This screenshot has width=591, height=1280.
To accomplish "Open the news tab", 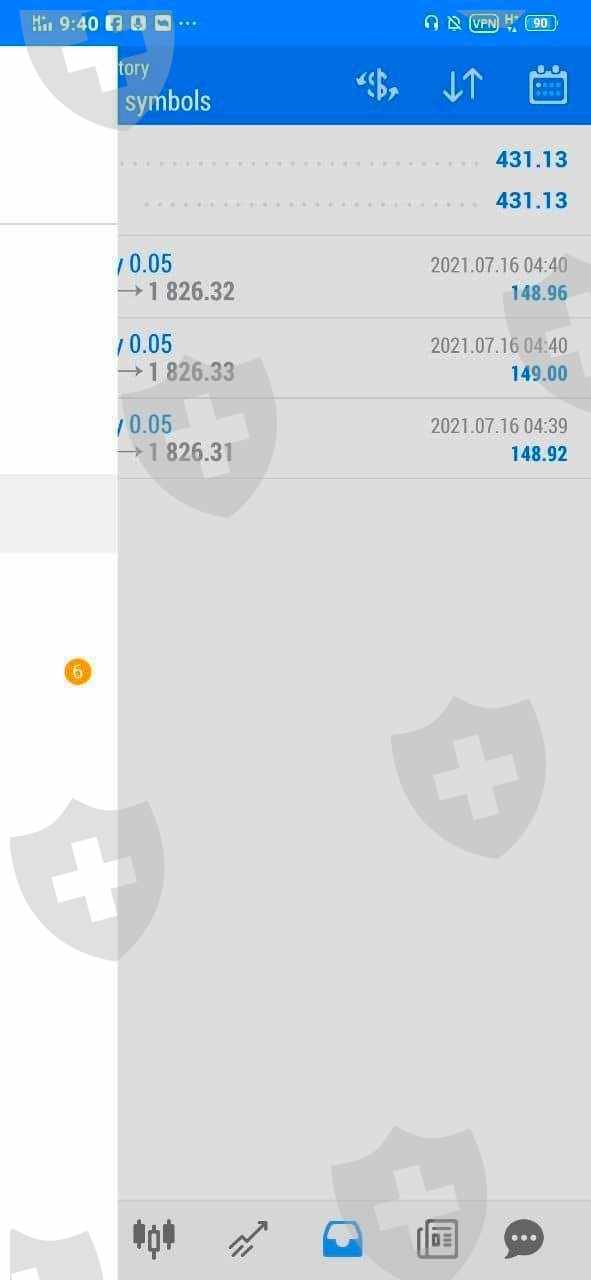I will coord(437,1239).
